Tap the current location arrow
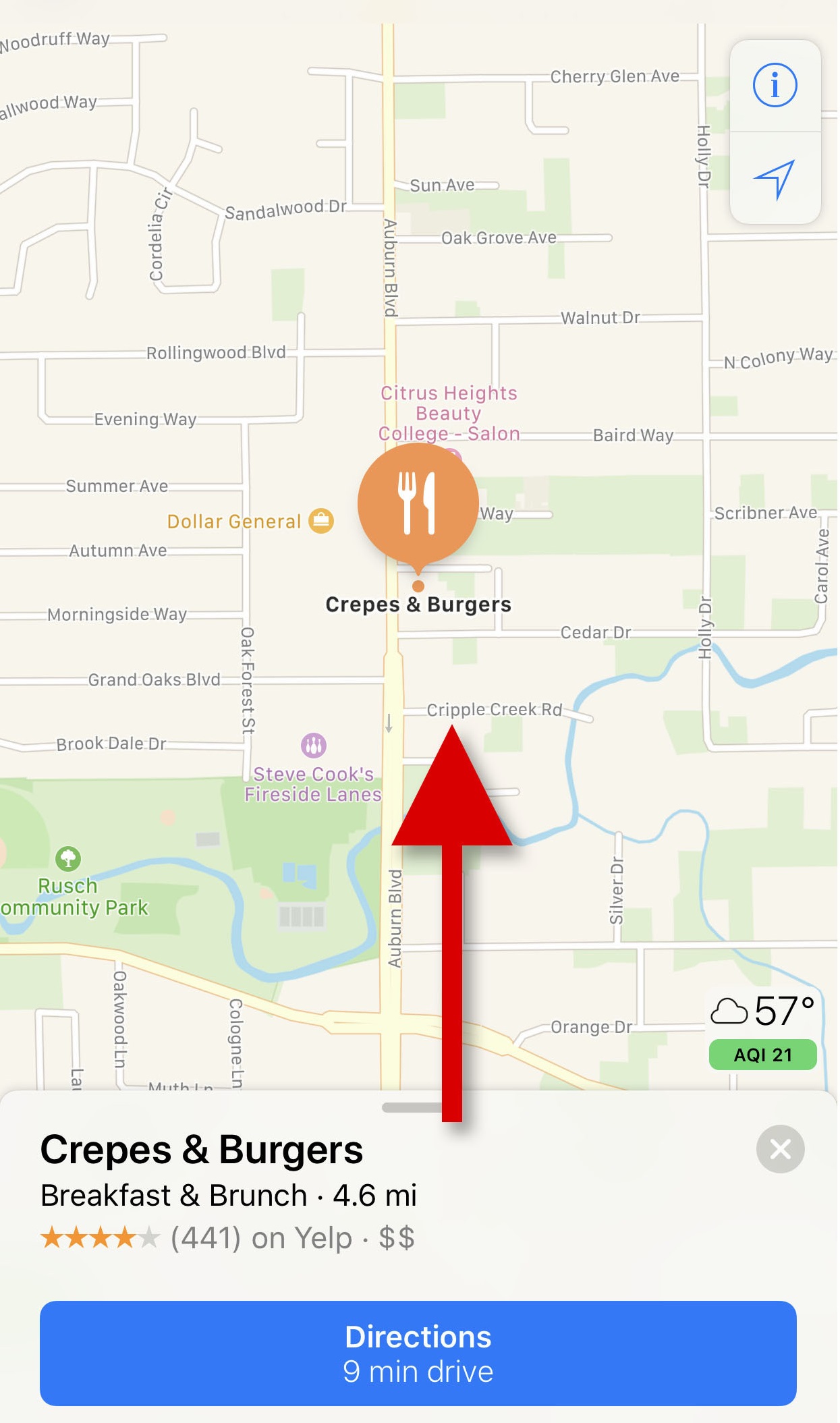This screenshot has height=1423, width=840. [775, 179]
